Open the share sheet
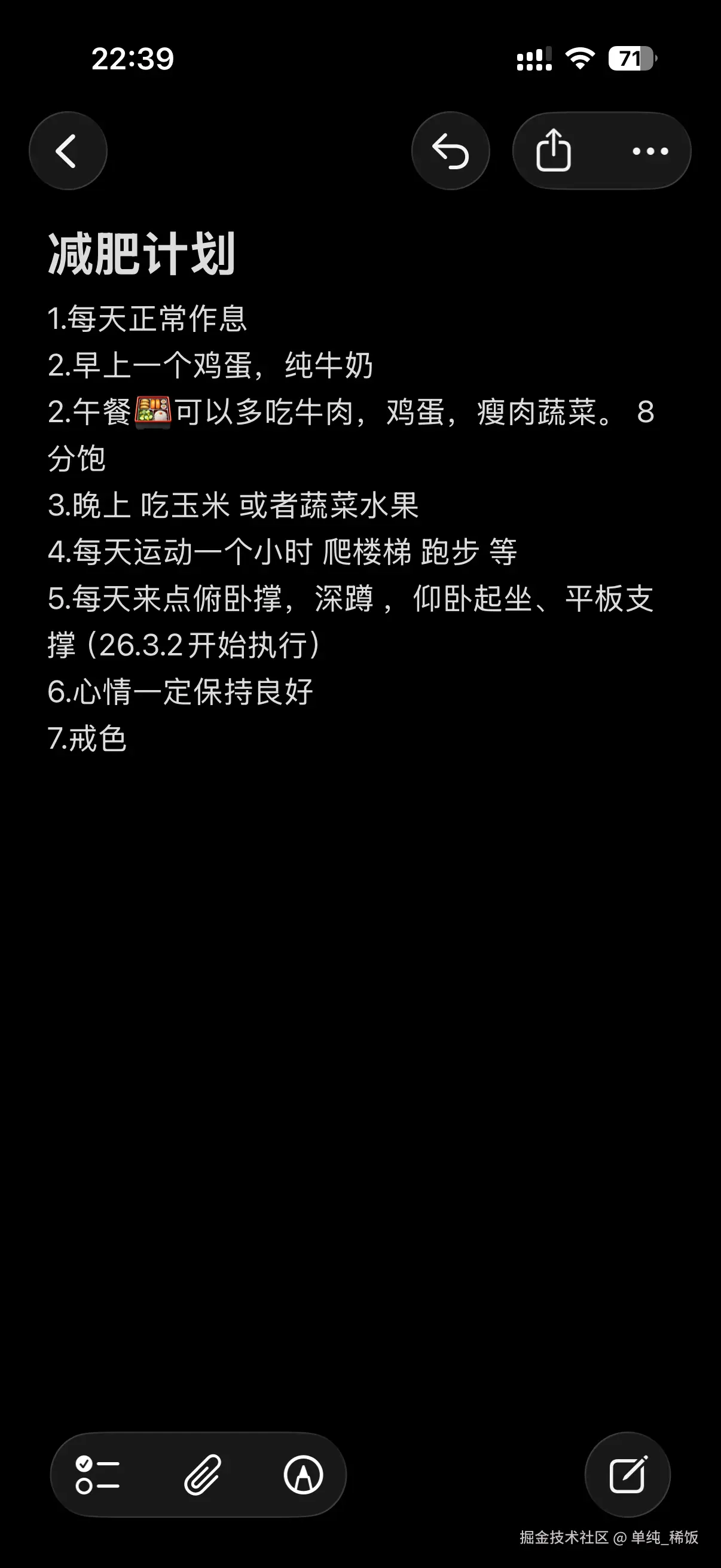Screen dimensions: 721x1568 [554, 150]
